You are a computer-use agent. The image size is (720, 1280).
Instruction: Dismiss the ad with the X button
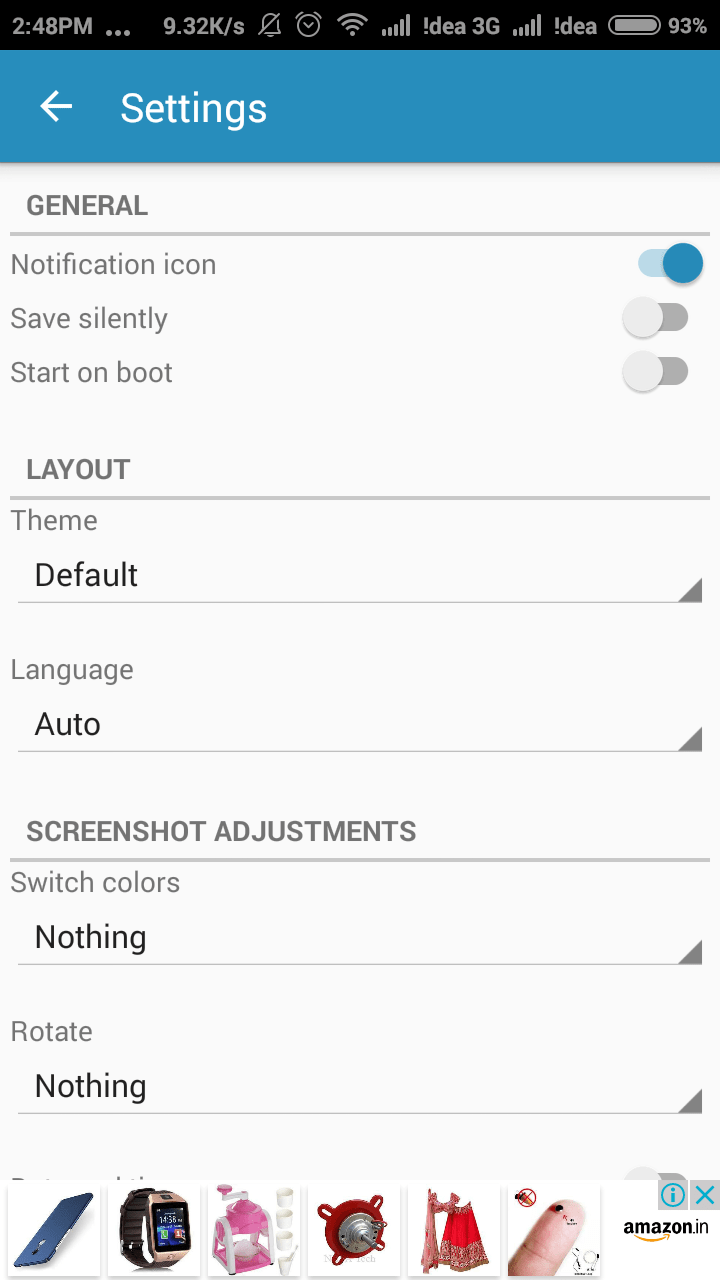(x=702, y=1195)
